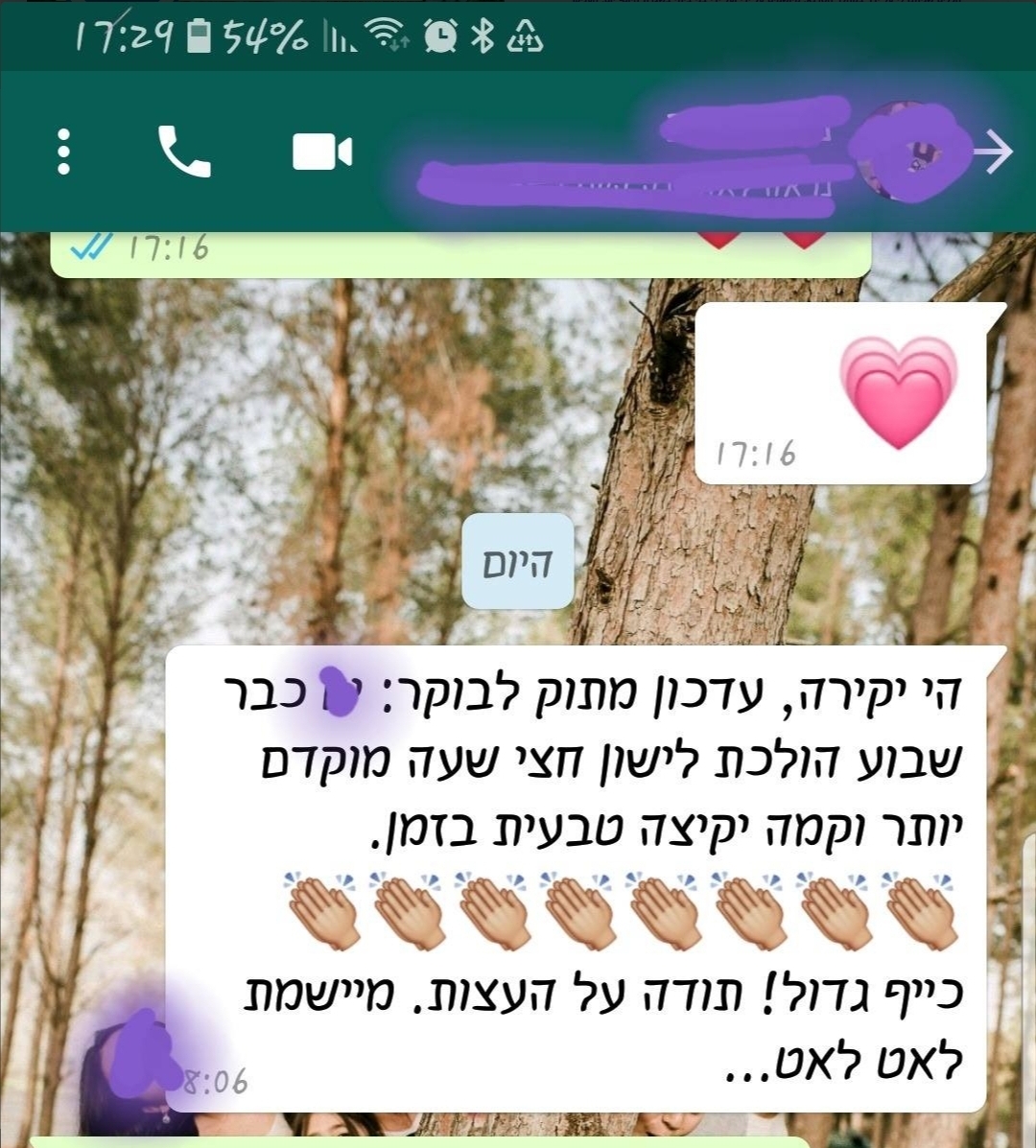Go back using the header arrow
This screenshot has width=1036, height=1148.
coord(995,152)
